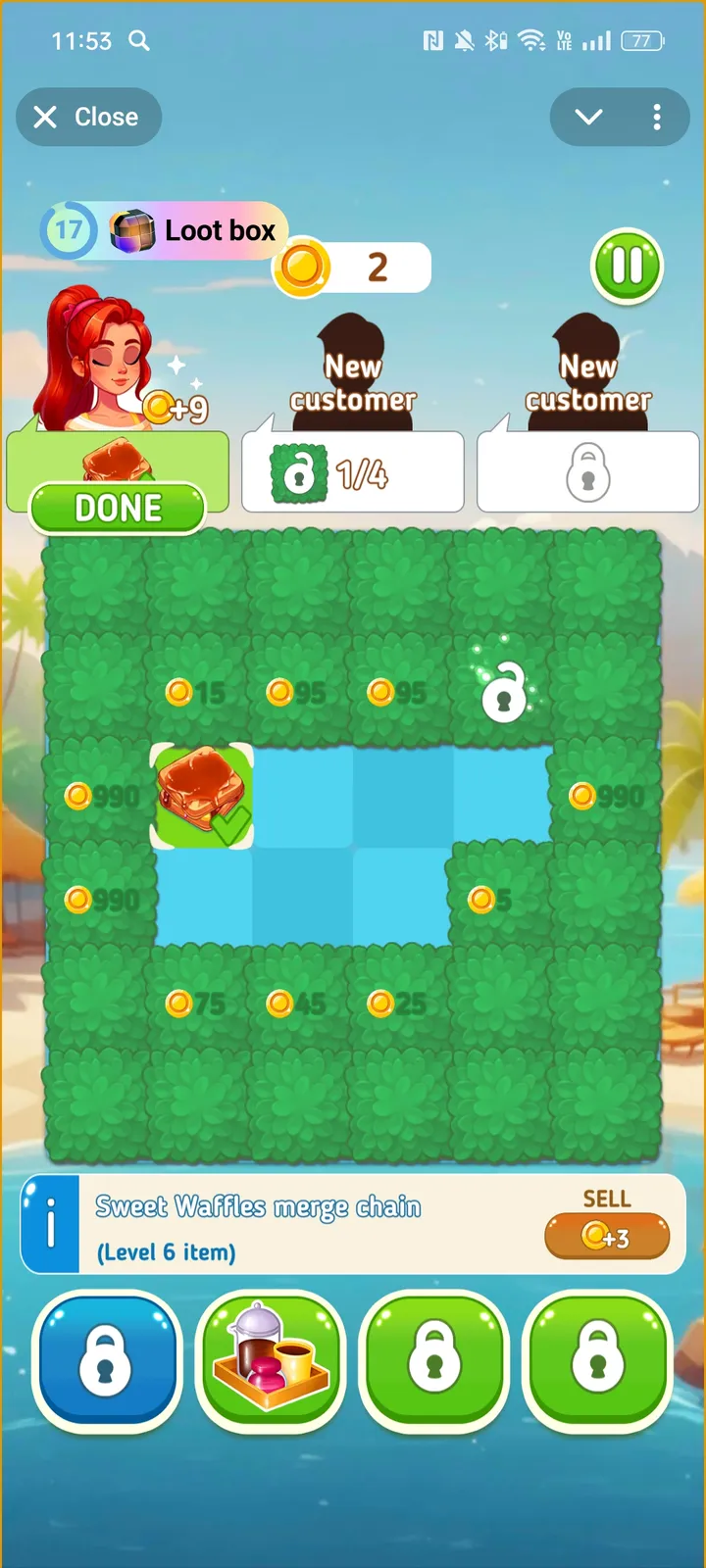Image resolution: width=706 pixels, height=1568 pixels.
Task: Open the item info panel
Action: click(50, 1225)
